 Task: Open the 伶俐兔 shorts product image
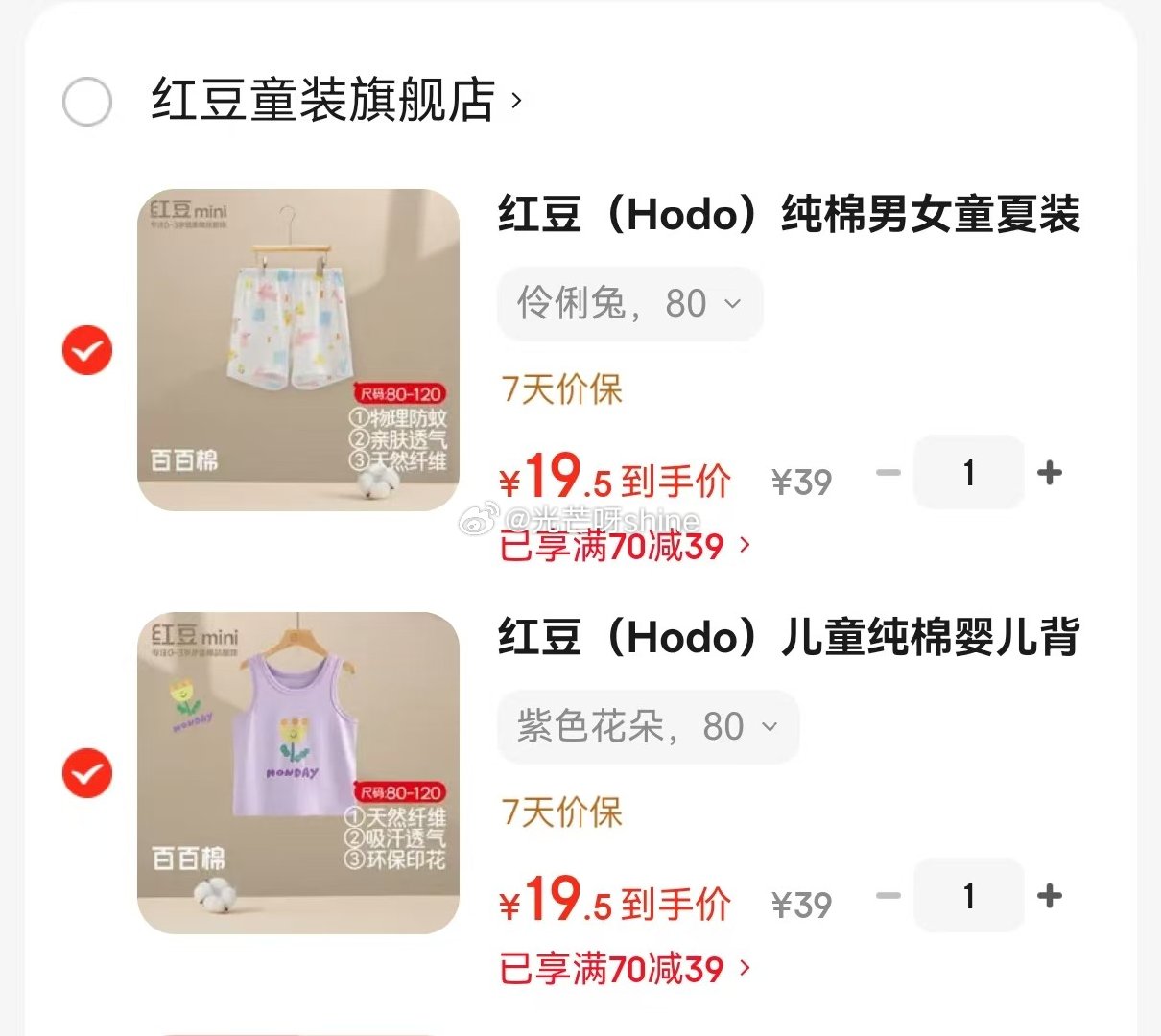tap(298, 350)
